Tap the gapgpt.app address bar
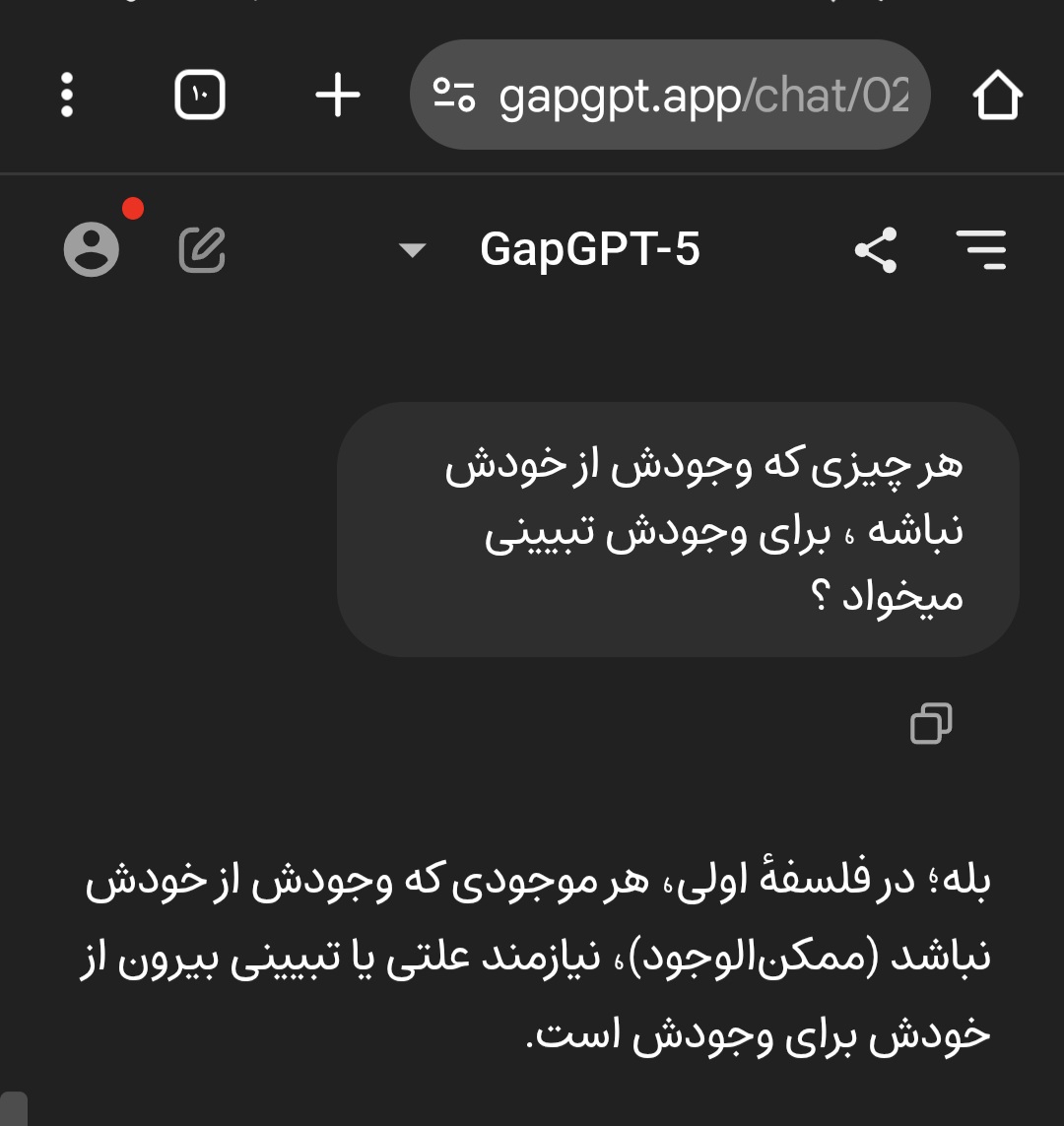1064x1126 pixels. coord(670,96)
